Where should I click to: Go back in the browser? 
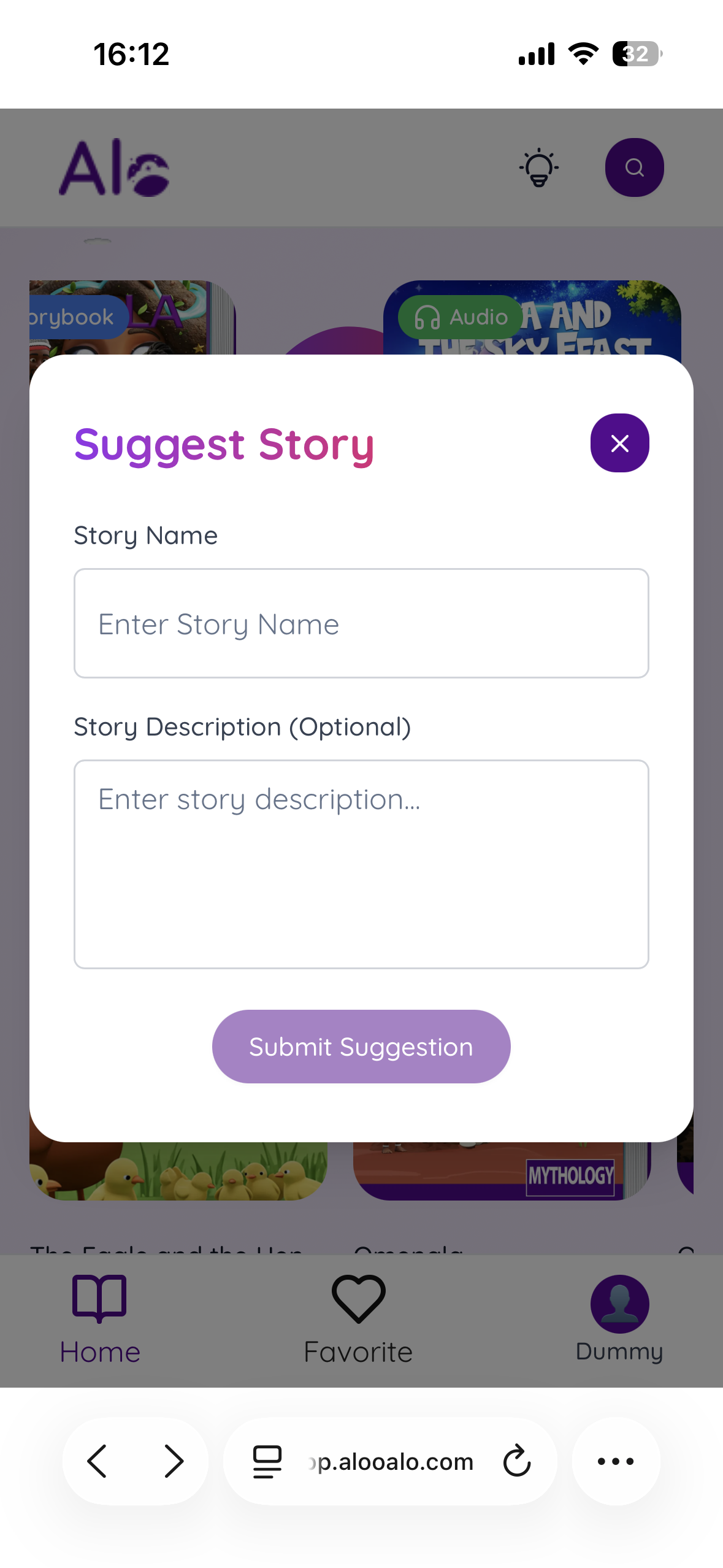pos(98,1461)
